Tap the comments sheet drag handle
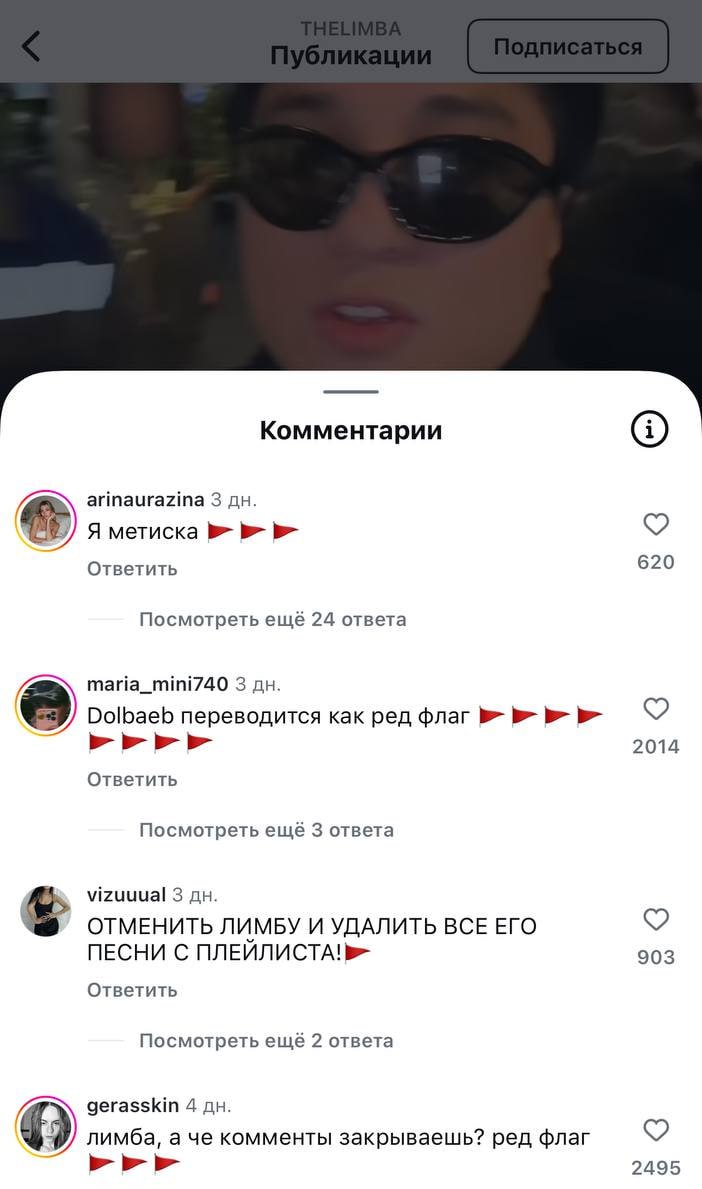 click(351, 392)
